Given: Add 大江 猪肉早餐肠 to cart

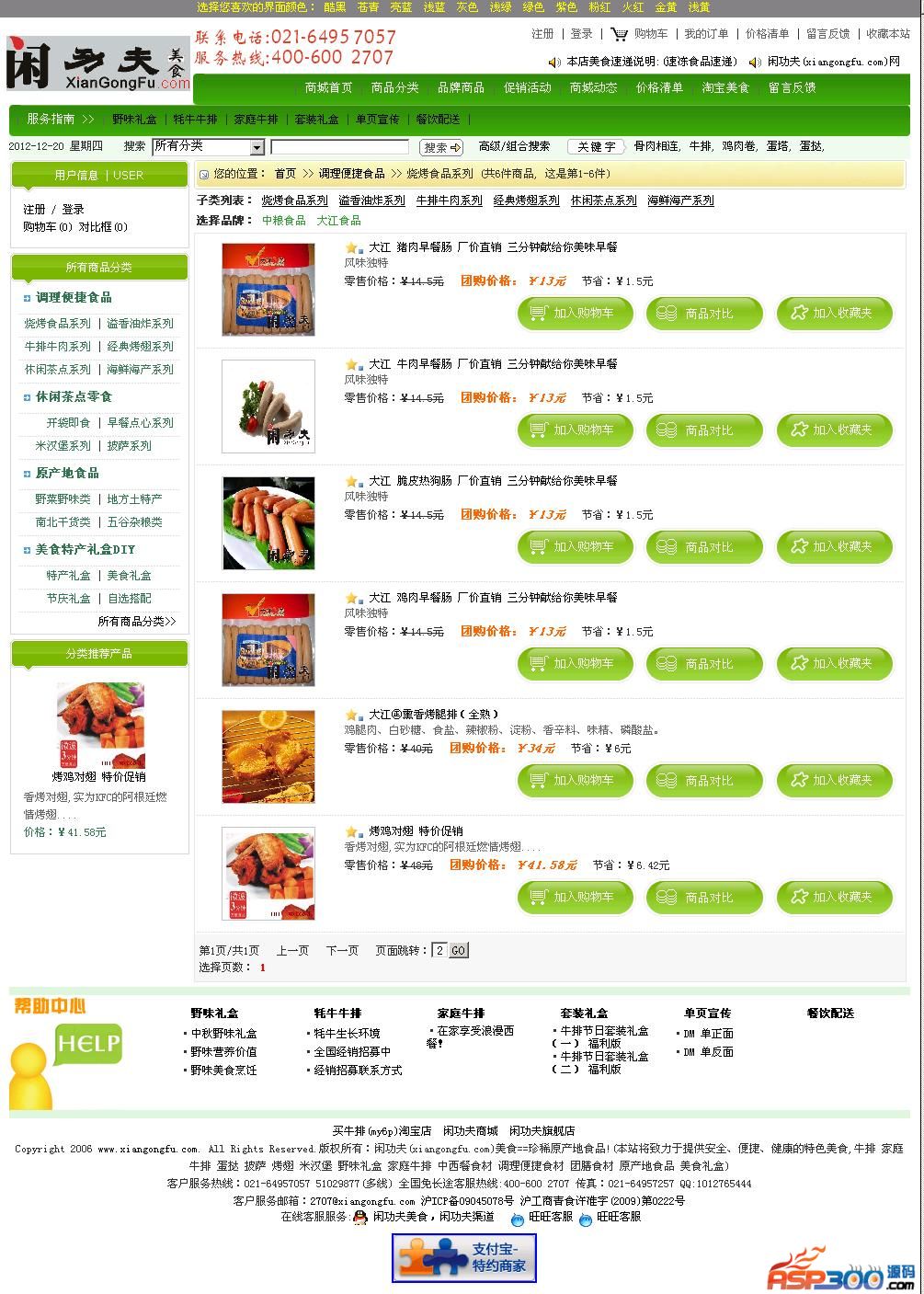Looking at the screenshot, I should coord(576,313).
